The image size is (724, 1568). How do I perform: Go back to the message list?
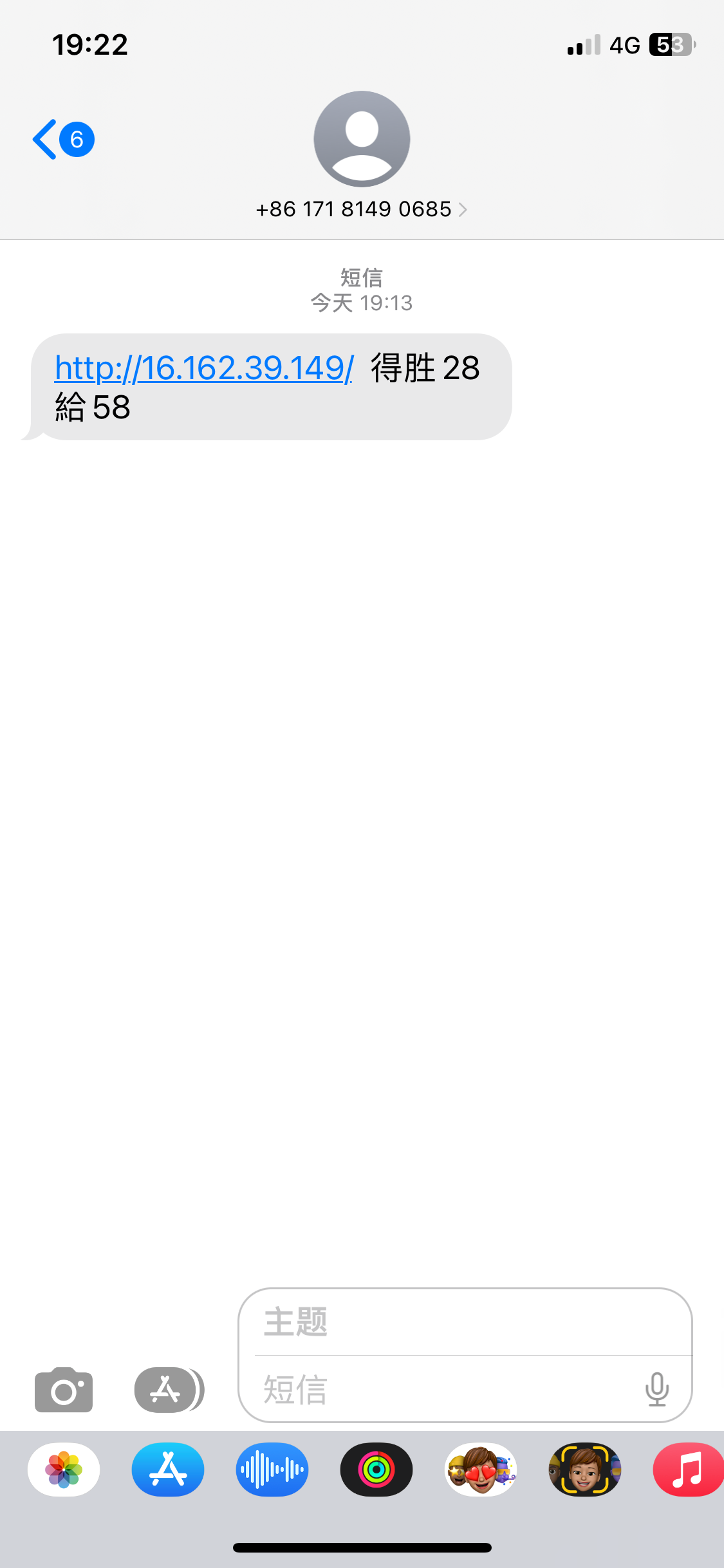click(63, 139)
